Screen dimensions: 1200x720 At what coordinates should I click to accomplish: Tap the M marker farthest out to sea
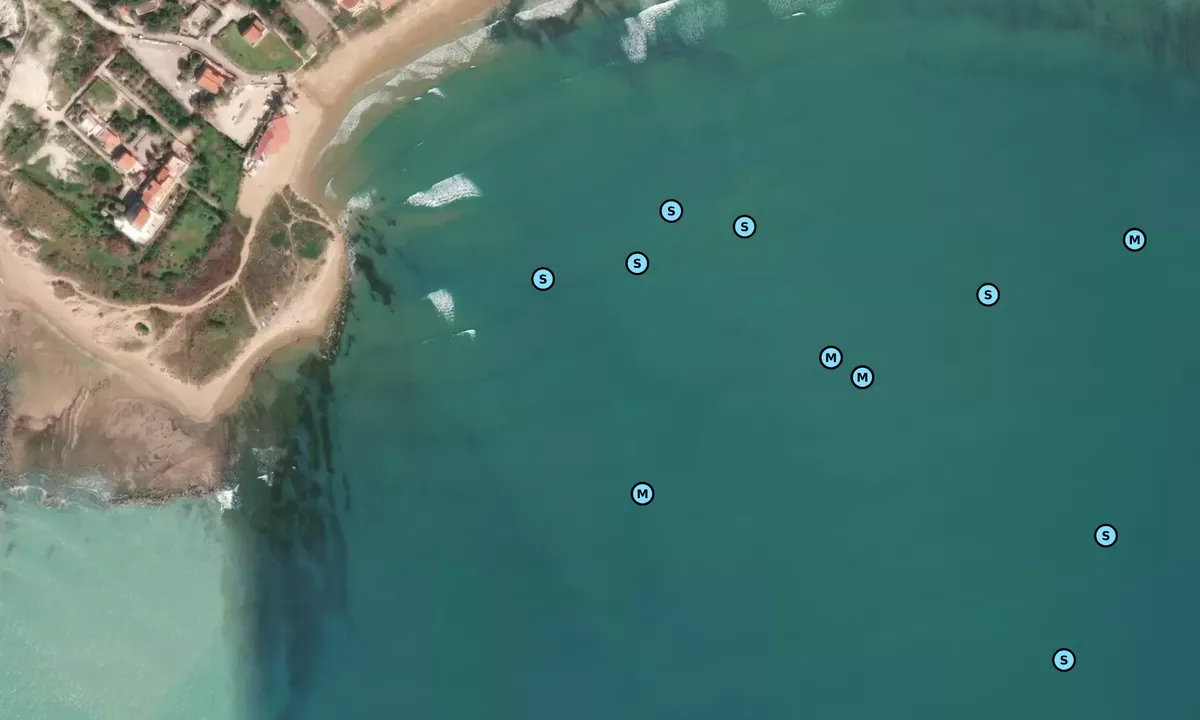click(1134, 240)
